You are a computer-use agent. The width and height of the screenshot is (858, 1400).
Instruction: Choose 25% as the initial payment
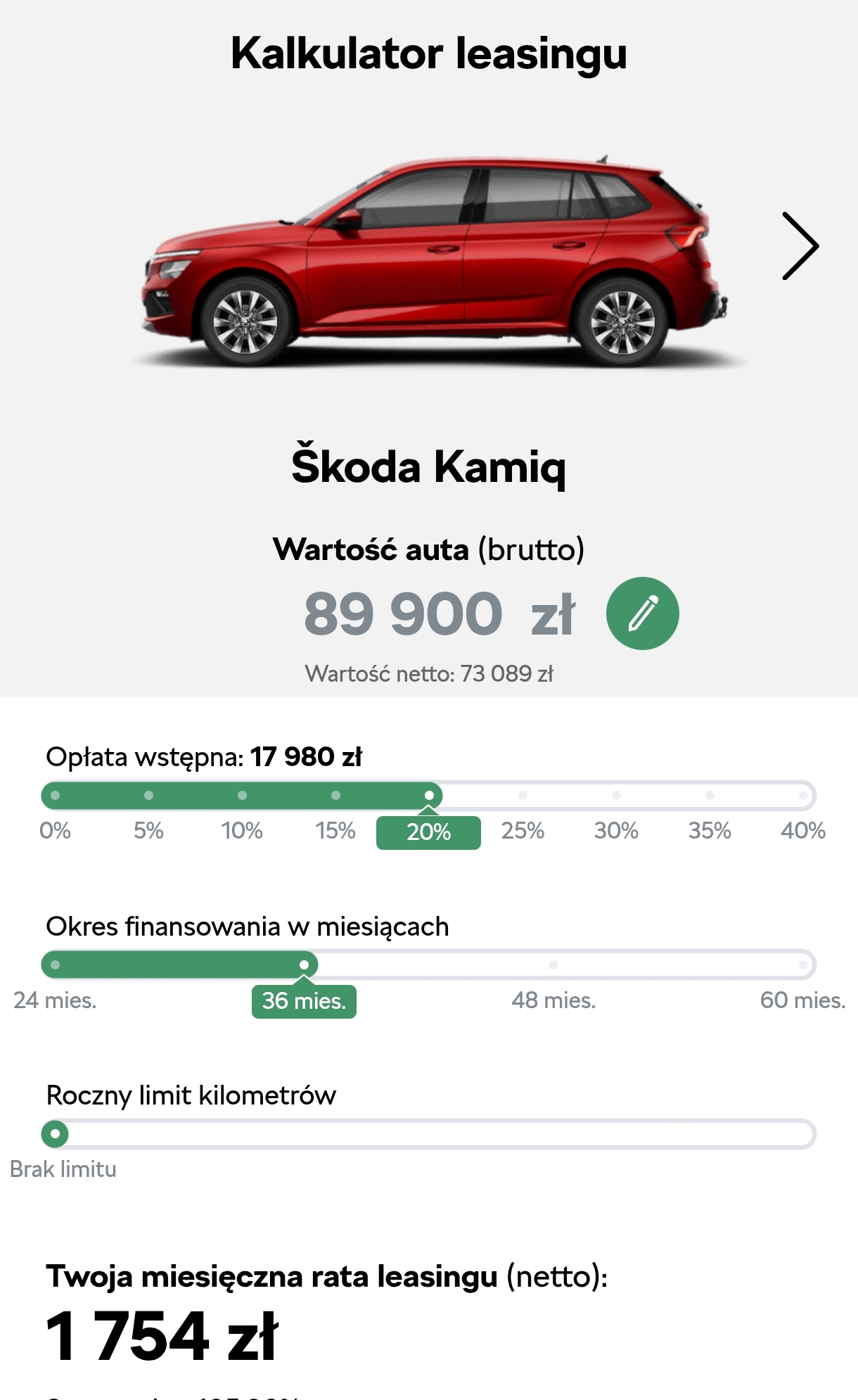pyautogui.click(x=523, y=796)
